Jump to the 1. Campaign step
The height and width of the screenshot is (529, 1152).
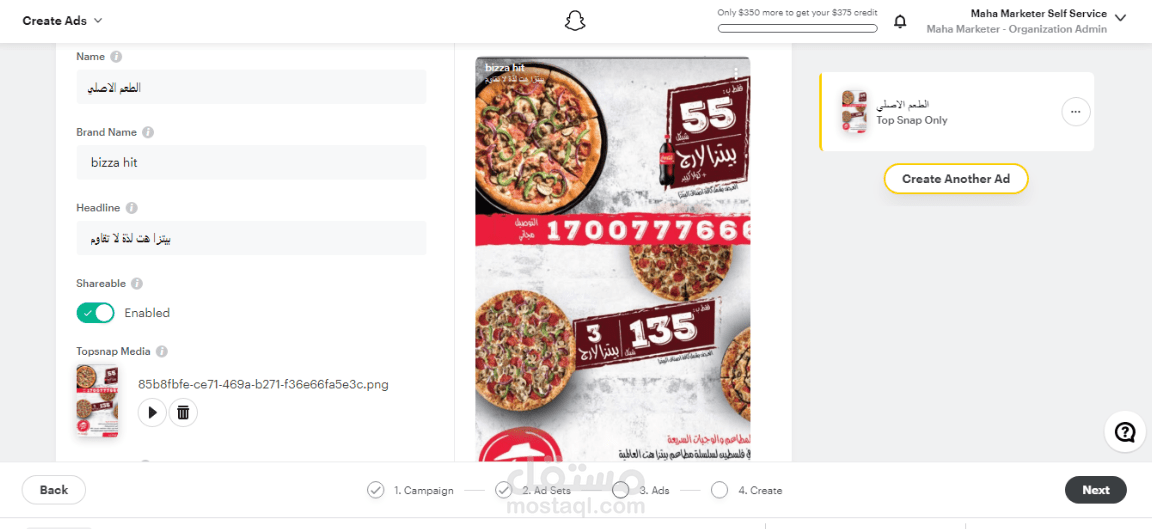[x=410, y=490]
